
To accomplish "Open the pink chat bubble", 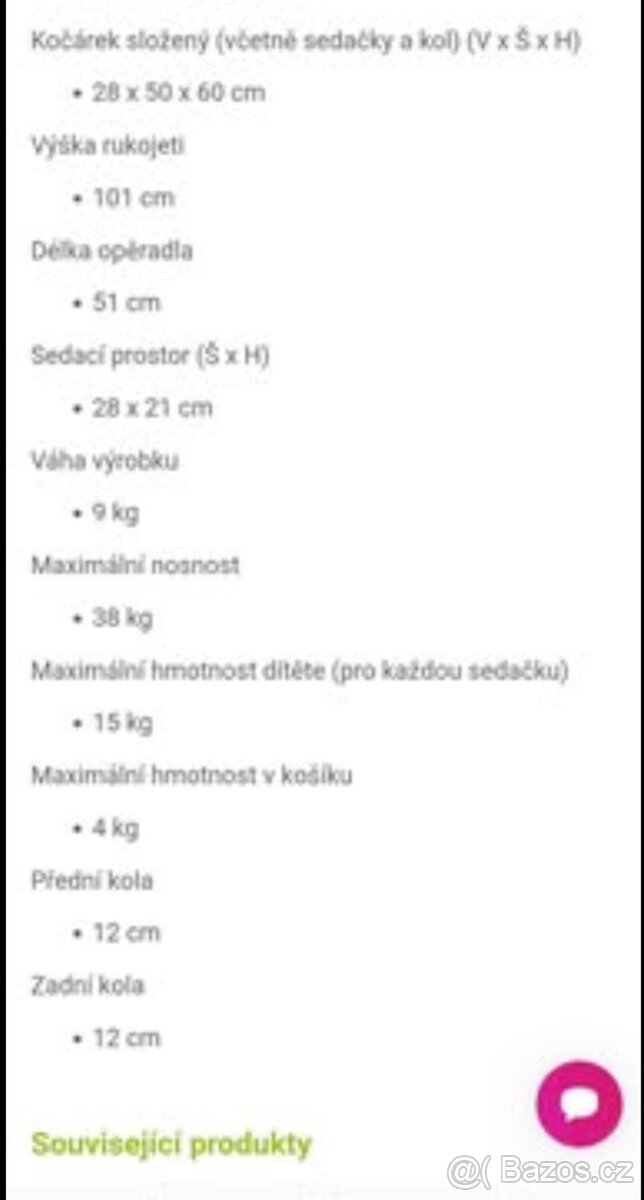I will click(x=579, y=1104).
